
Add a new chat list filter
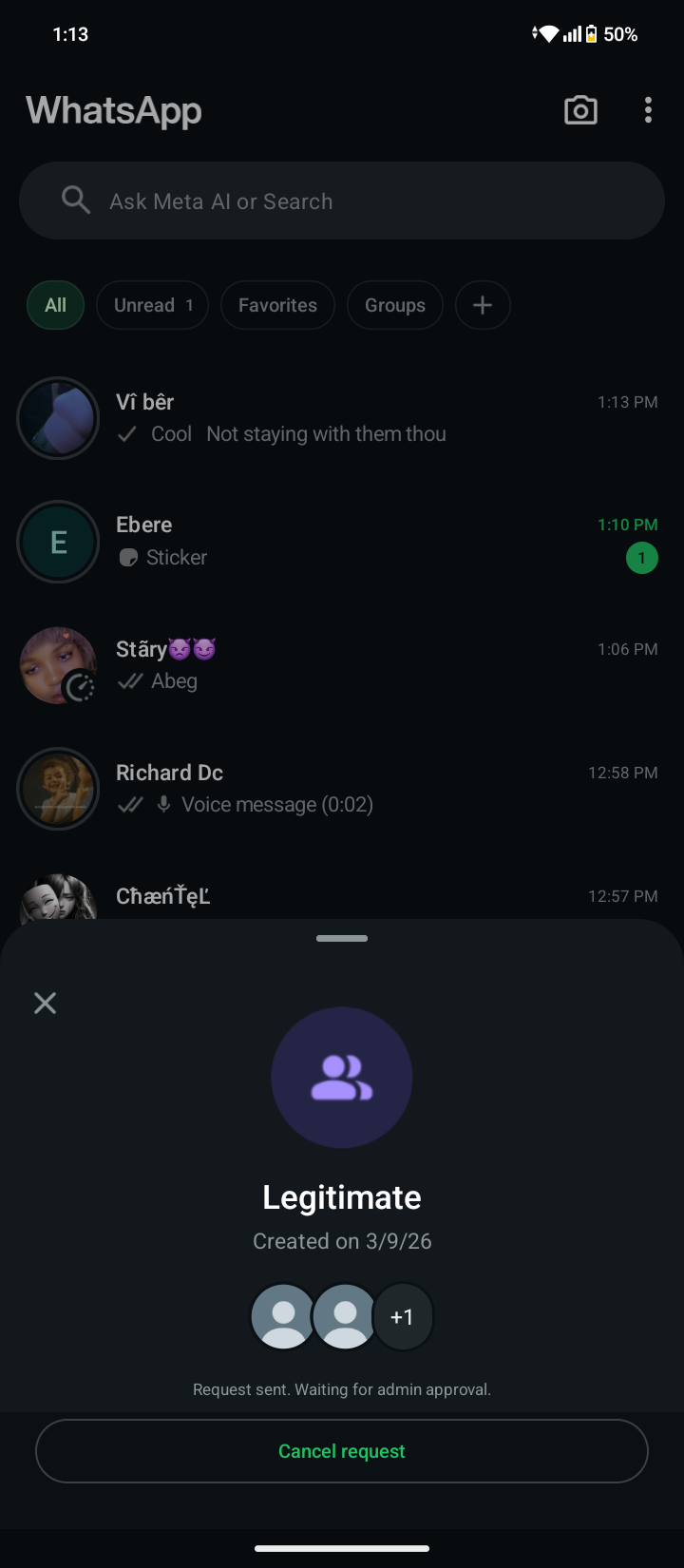483,305
